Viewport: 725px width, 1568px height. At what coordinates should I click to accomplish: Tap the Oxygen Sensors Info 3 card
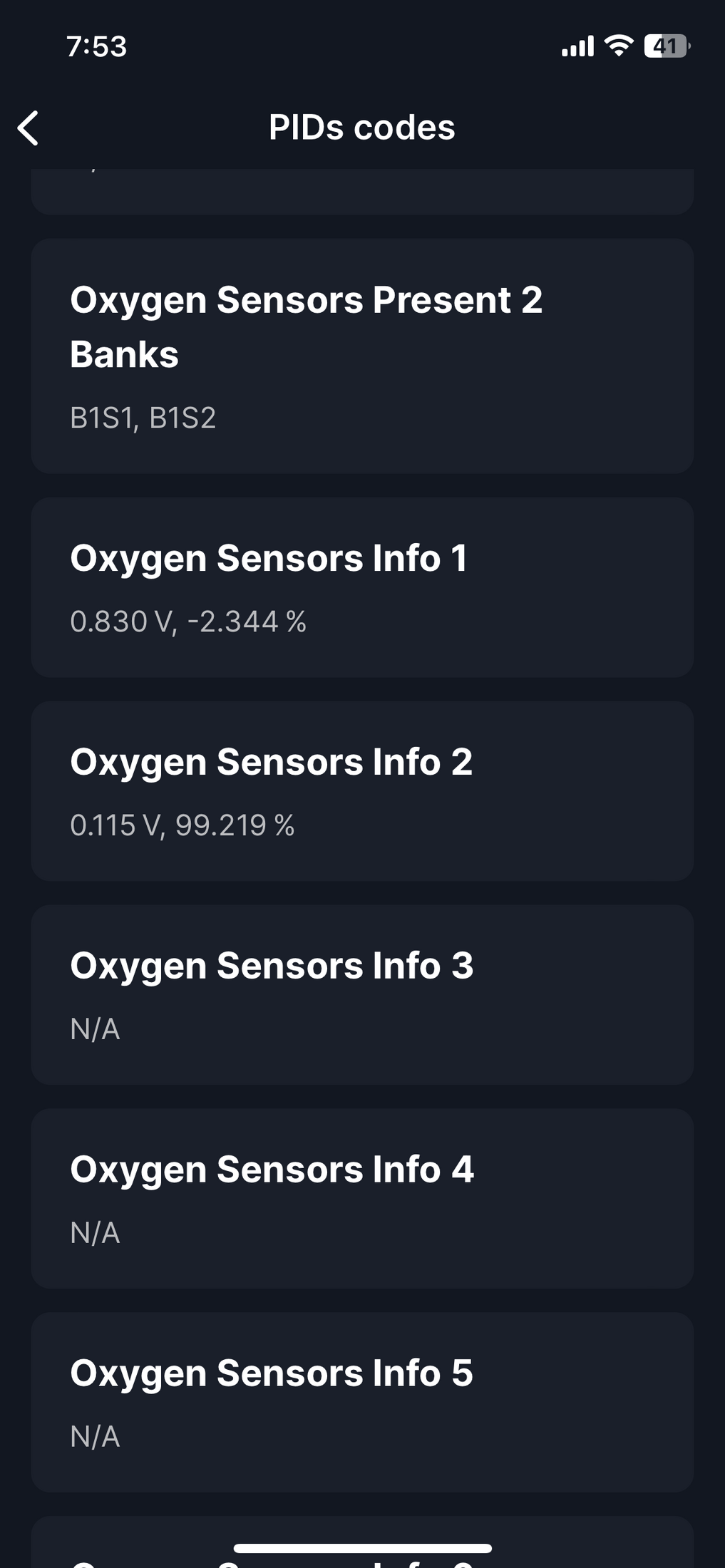362,995
